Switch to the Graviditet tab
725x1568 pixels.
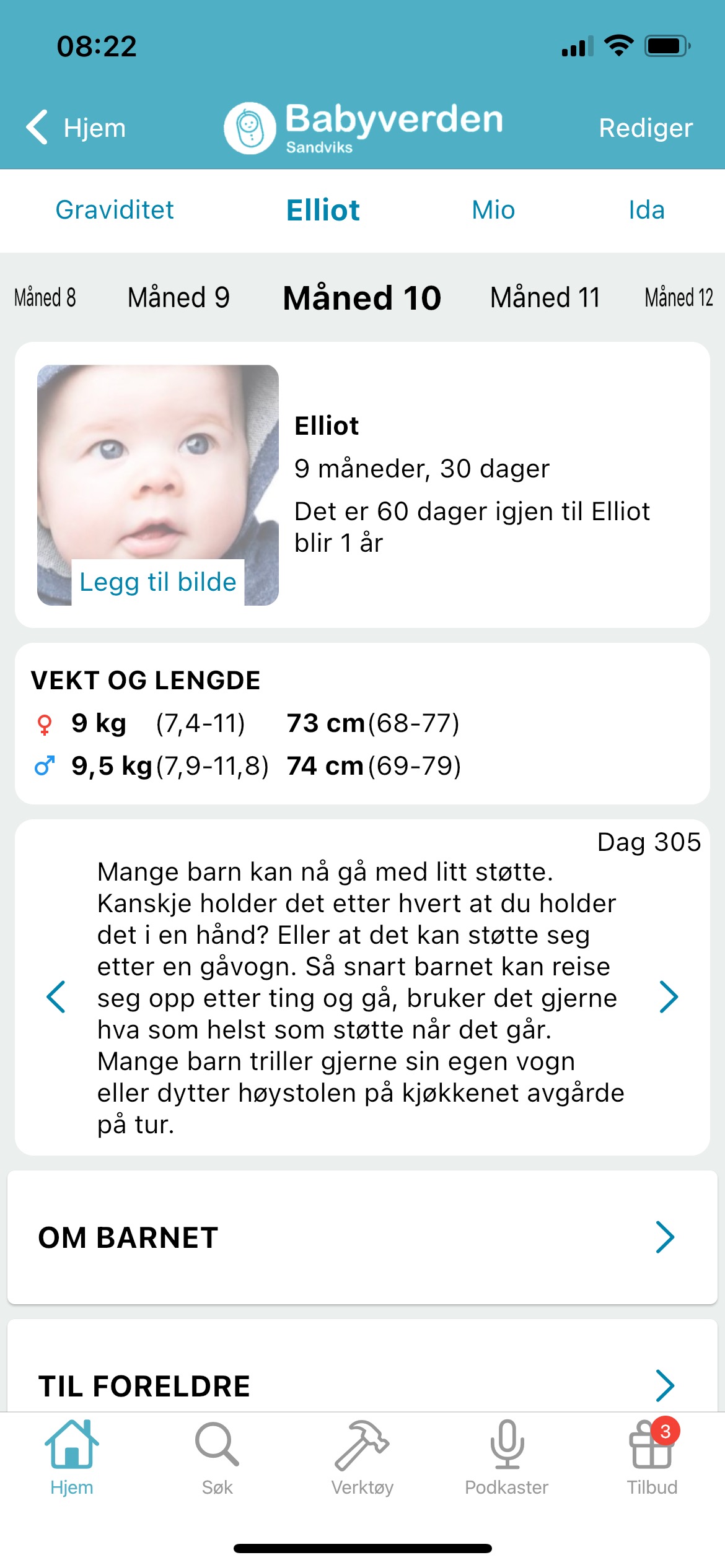[115, 210]
